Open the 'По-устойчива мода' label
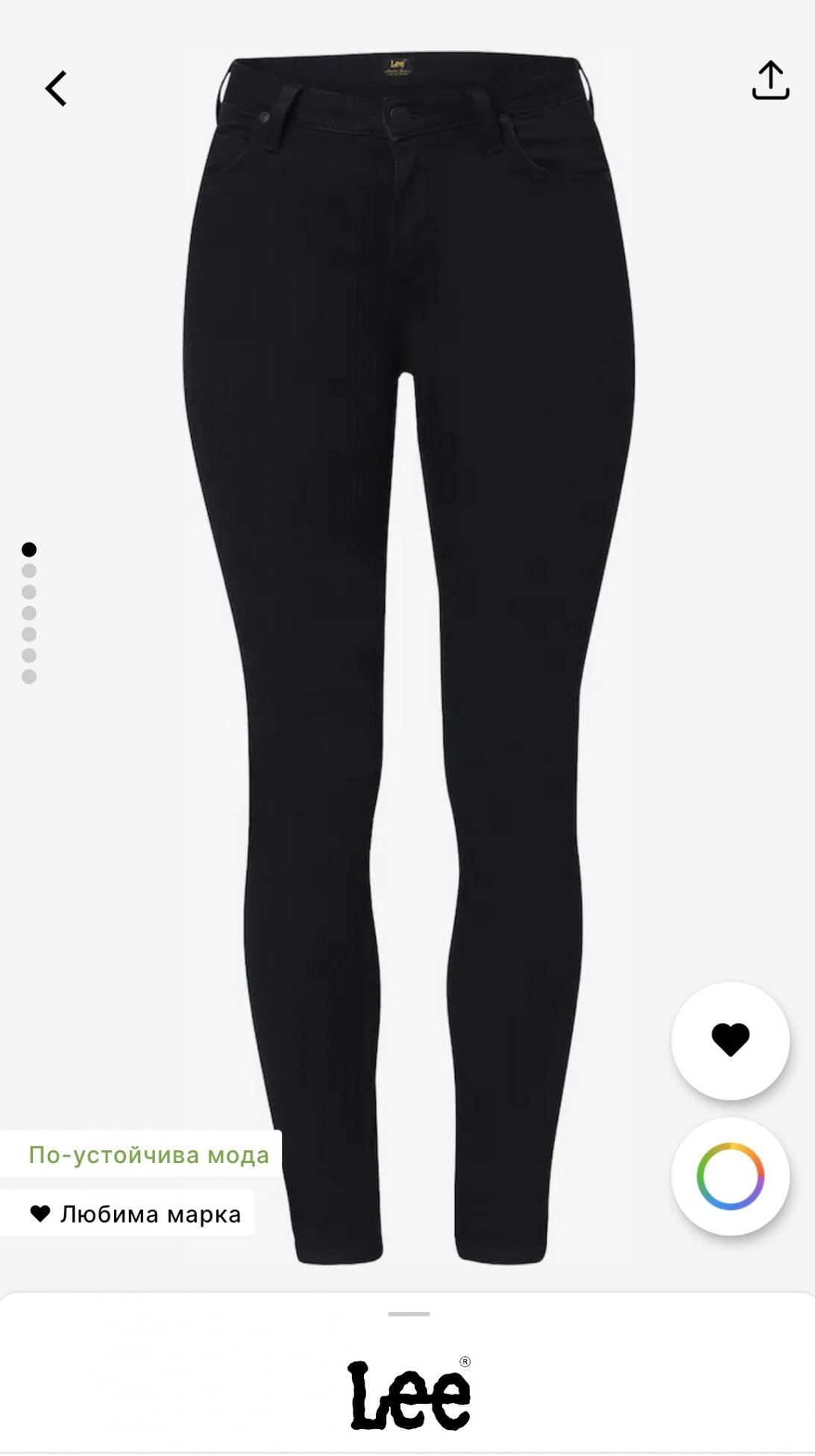The width and height of the screenshot is (815, 1456). pos(148,1155)
